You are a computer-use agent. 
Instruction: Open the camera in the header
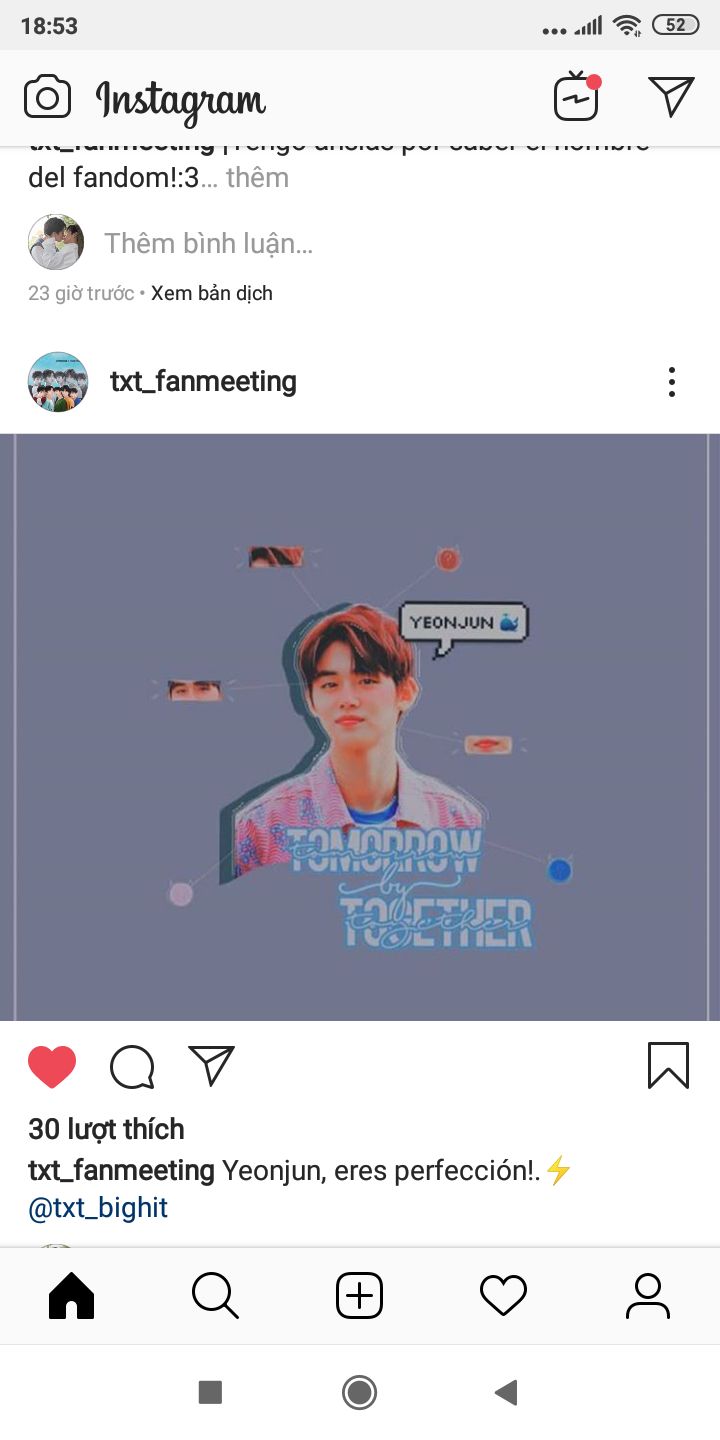(x=47, y=97)
